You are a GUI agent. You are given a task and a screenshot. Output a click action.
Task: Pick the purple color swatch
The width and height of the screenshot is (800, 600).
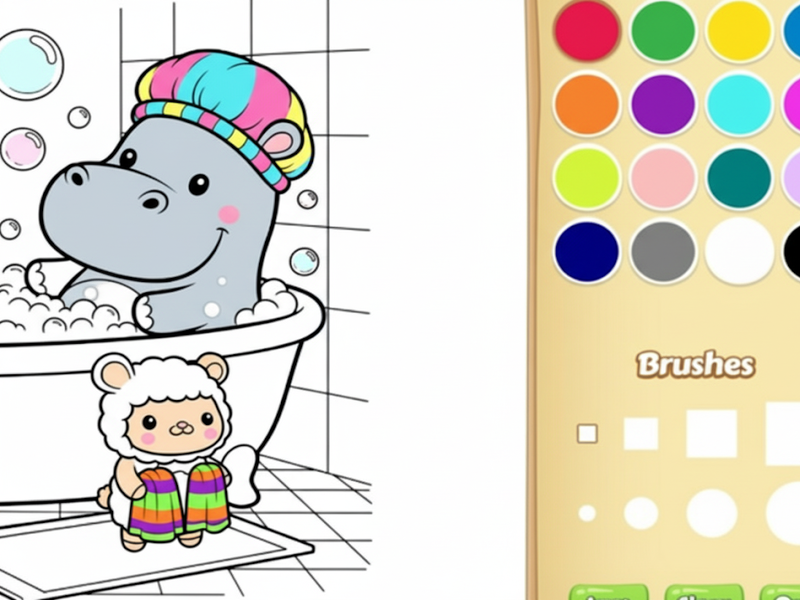(663, 104)
